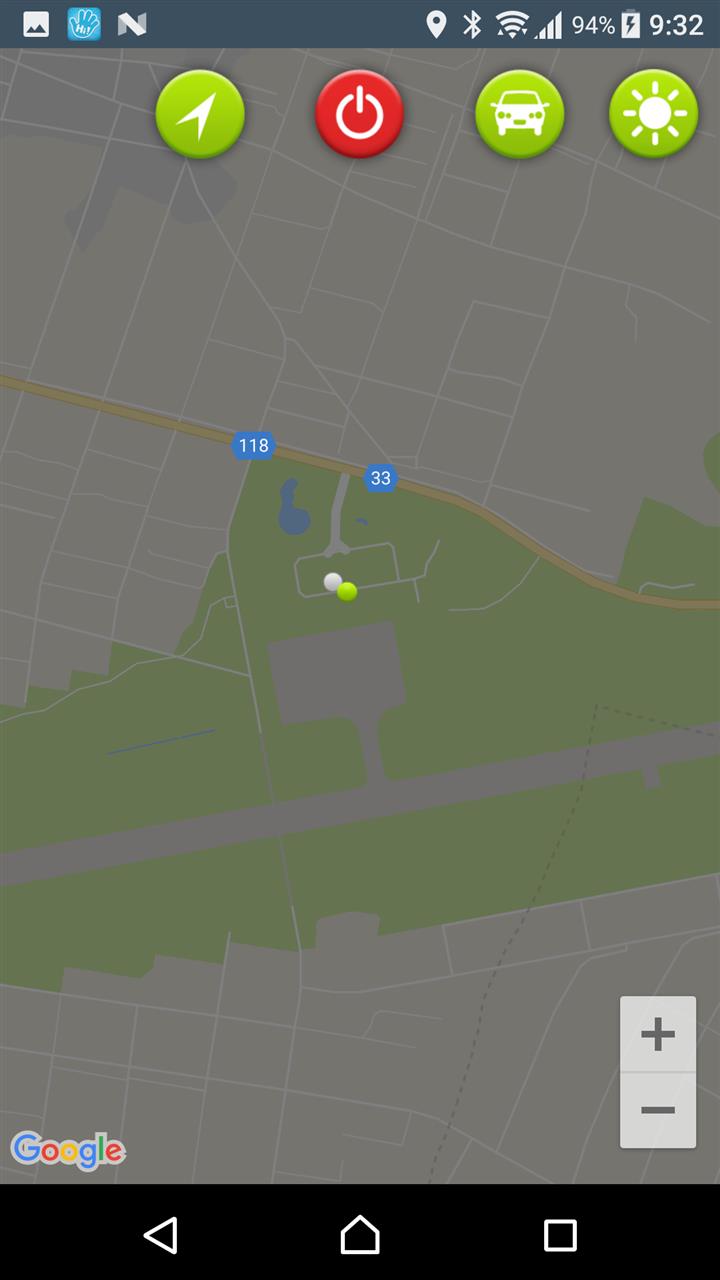
Task: Tap the sun brightness button
Action: click(x=654, y=114)
